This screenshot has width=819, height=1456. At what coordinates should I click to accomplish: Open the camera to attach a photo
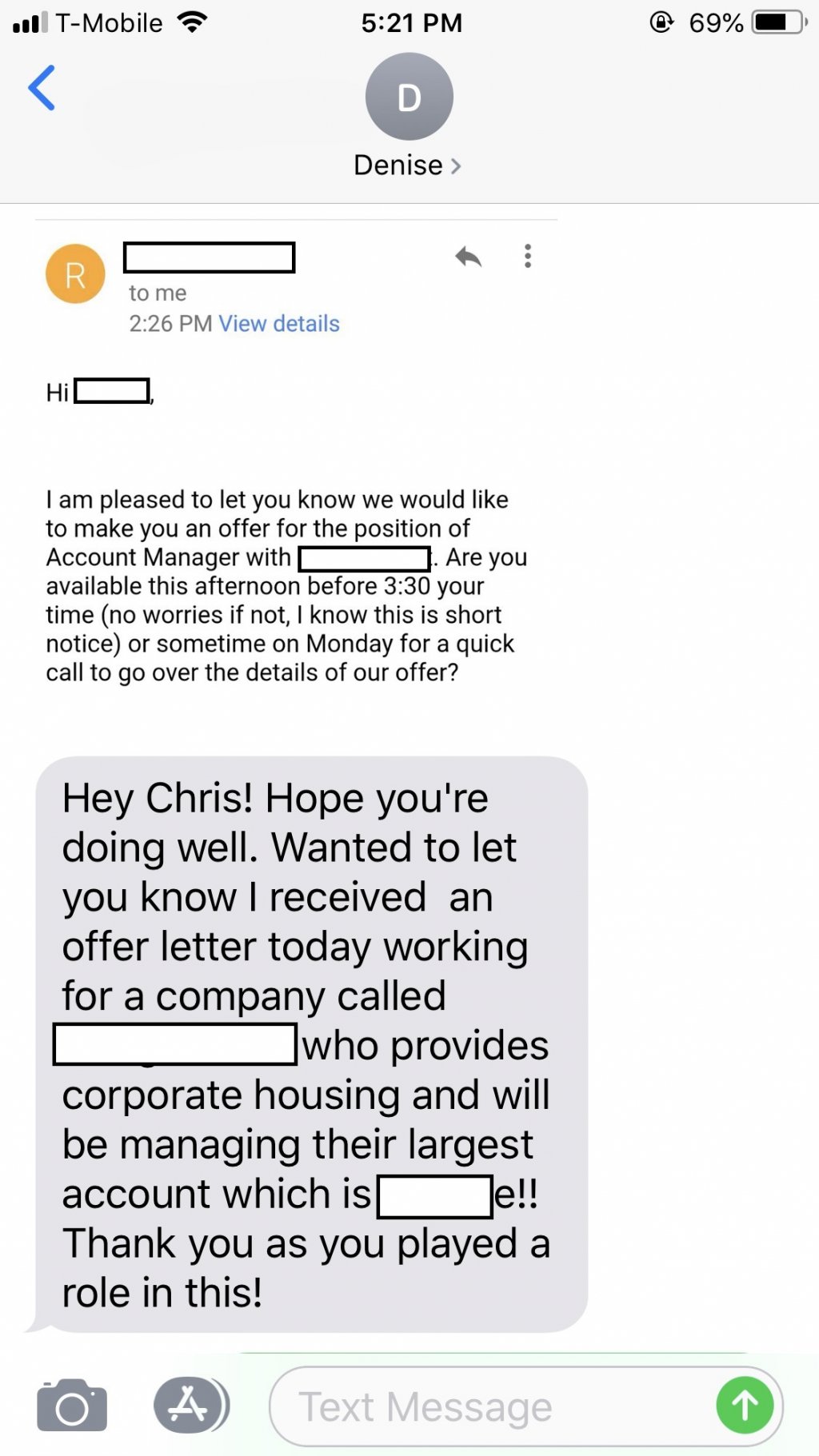tap(72, 1405)
